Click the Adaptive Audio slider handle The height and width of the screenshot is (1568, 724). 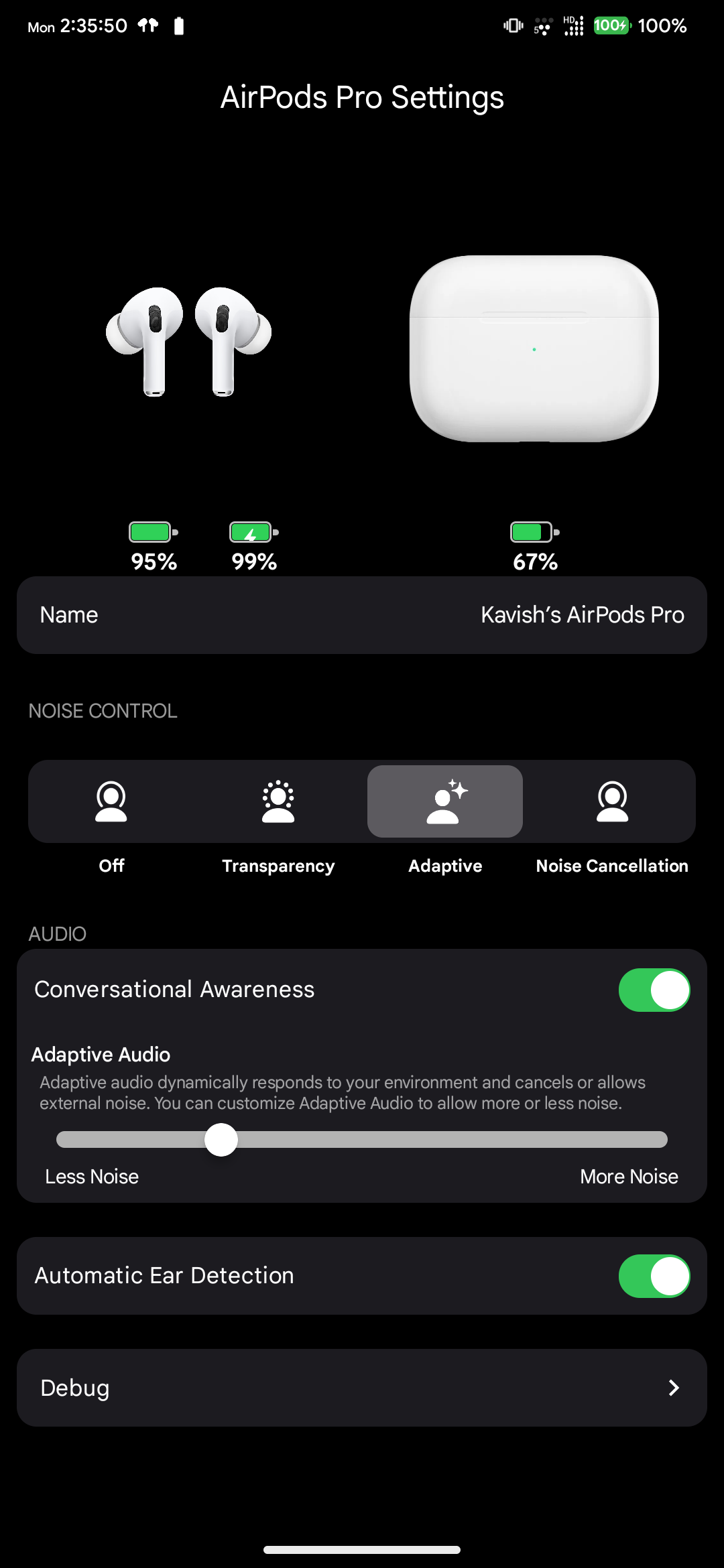click(221, 1140)
